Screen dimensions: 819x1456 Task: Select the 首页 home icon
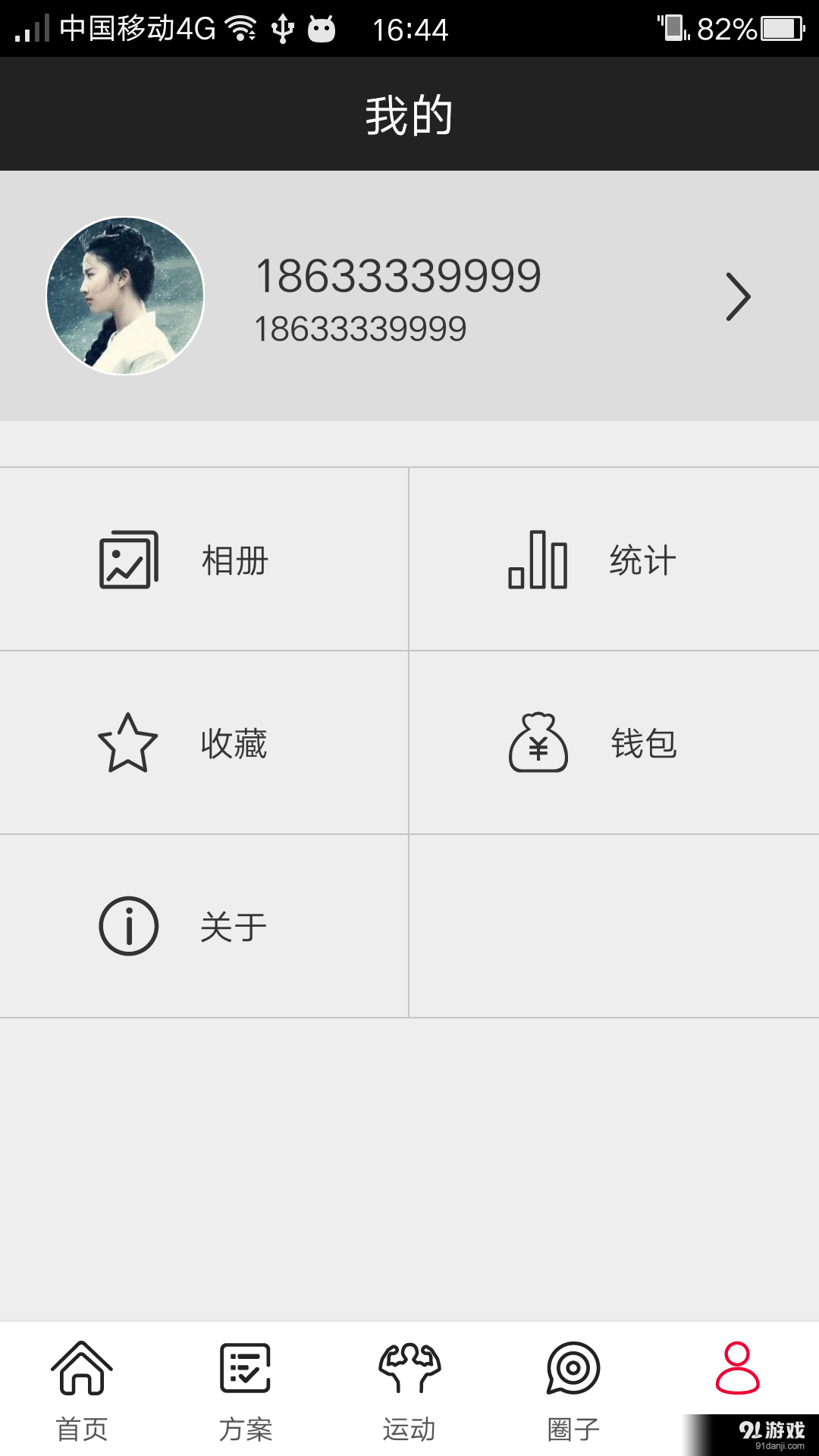pos(81,1369)
